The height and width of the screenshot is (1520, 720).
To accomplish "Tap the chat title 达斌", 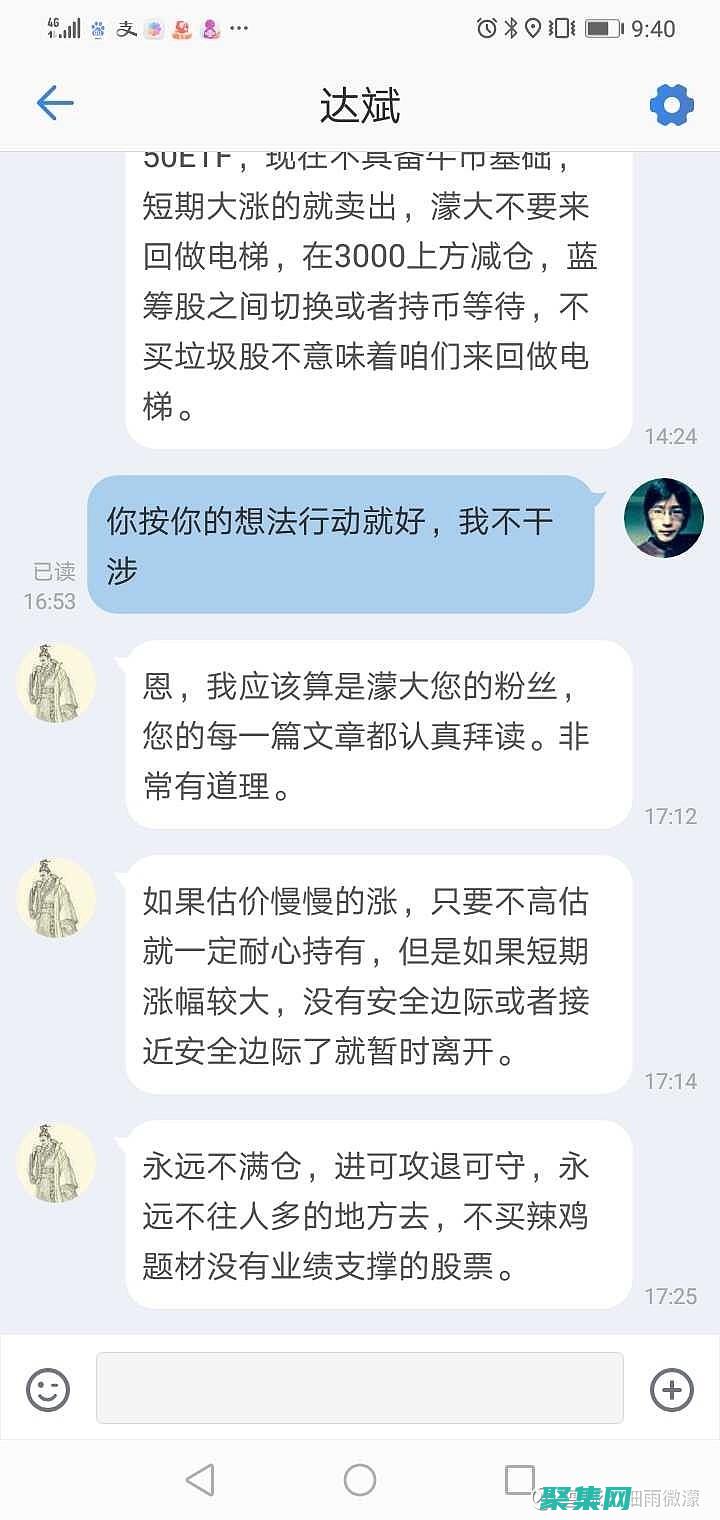I will [360, 103].
